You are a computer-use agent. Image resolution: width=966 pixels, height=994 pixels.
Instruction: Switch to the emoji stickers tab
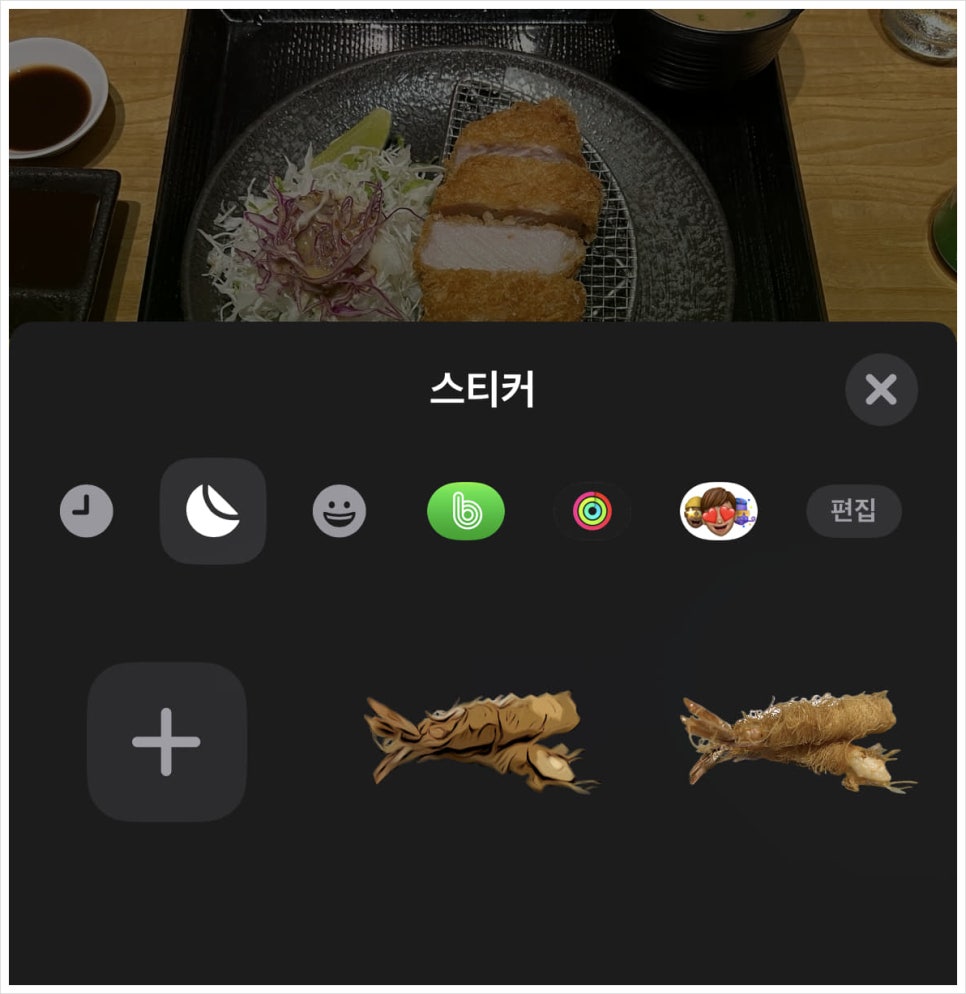pyautogui.click(x=339, y=511)
